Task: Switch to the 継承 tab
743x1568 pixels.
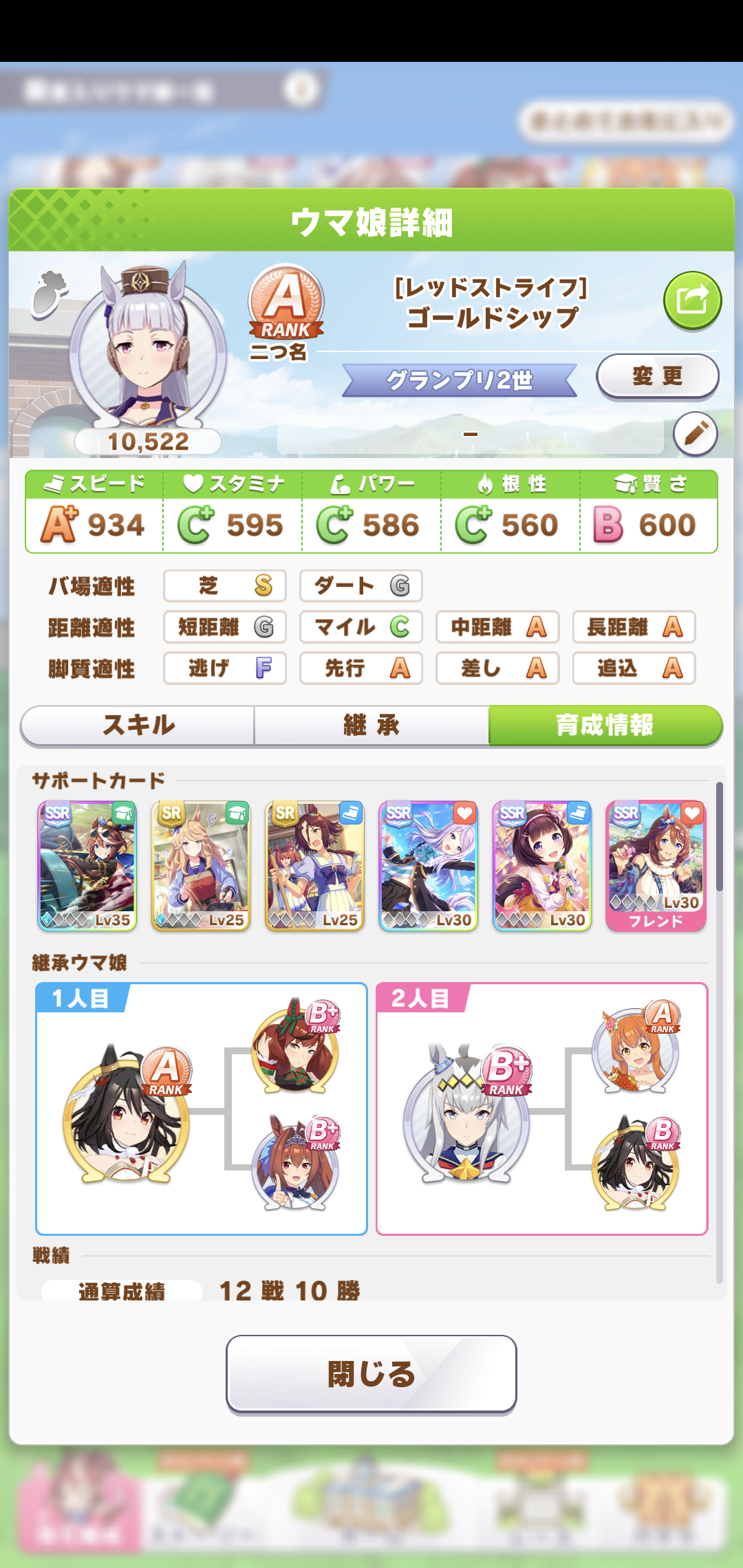Action: click(371, 725)
